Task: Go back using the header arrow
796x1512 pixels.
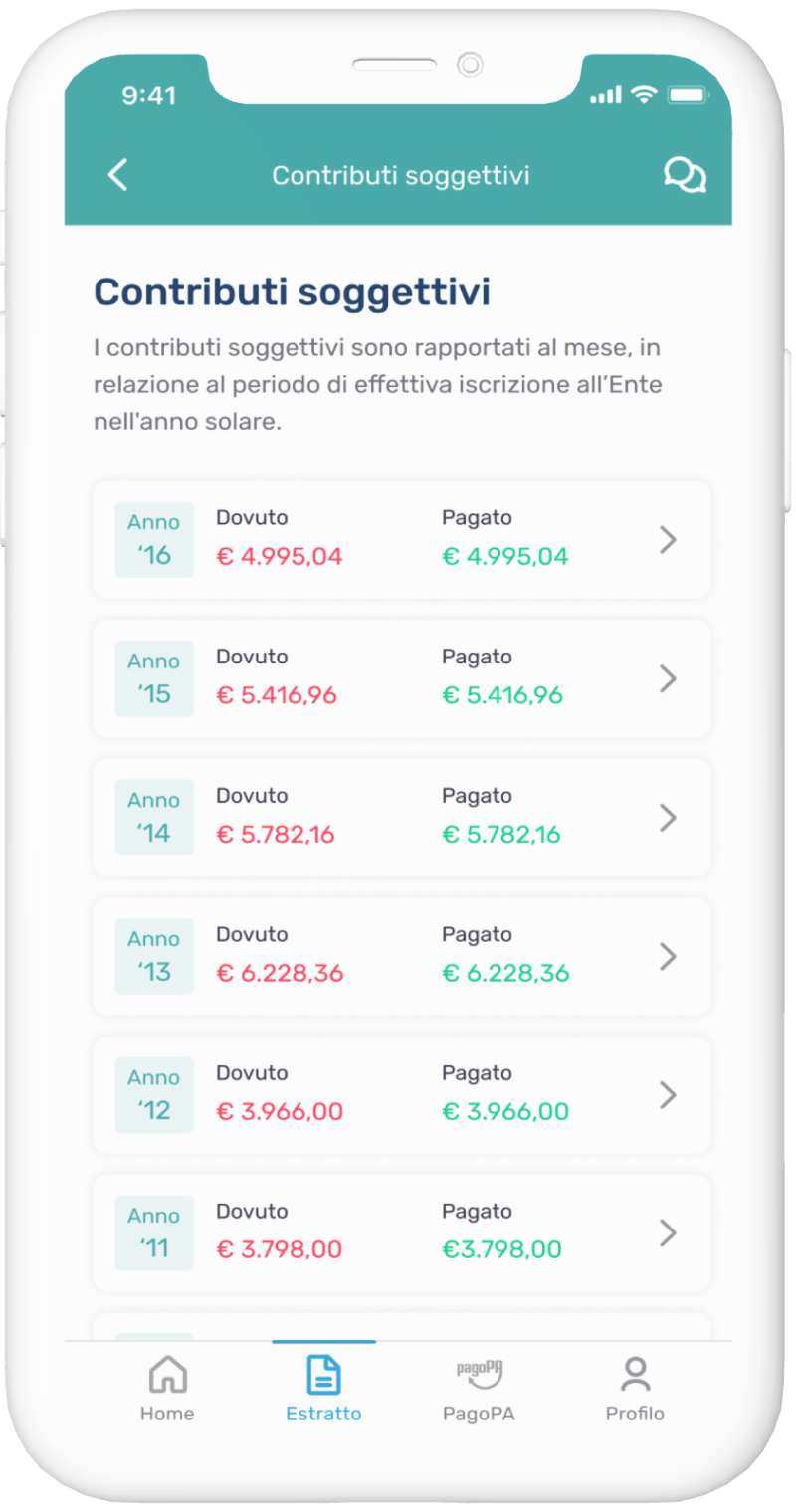Action: [118, 175]
